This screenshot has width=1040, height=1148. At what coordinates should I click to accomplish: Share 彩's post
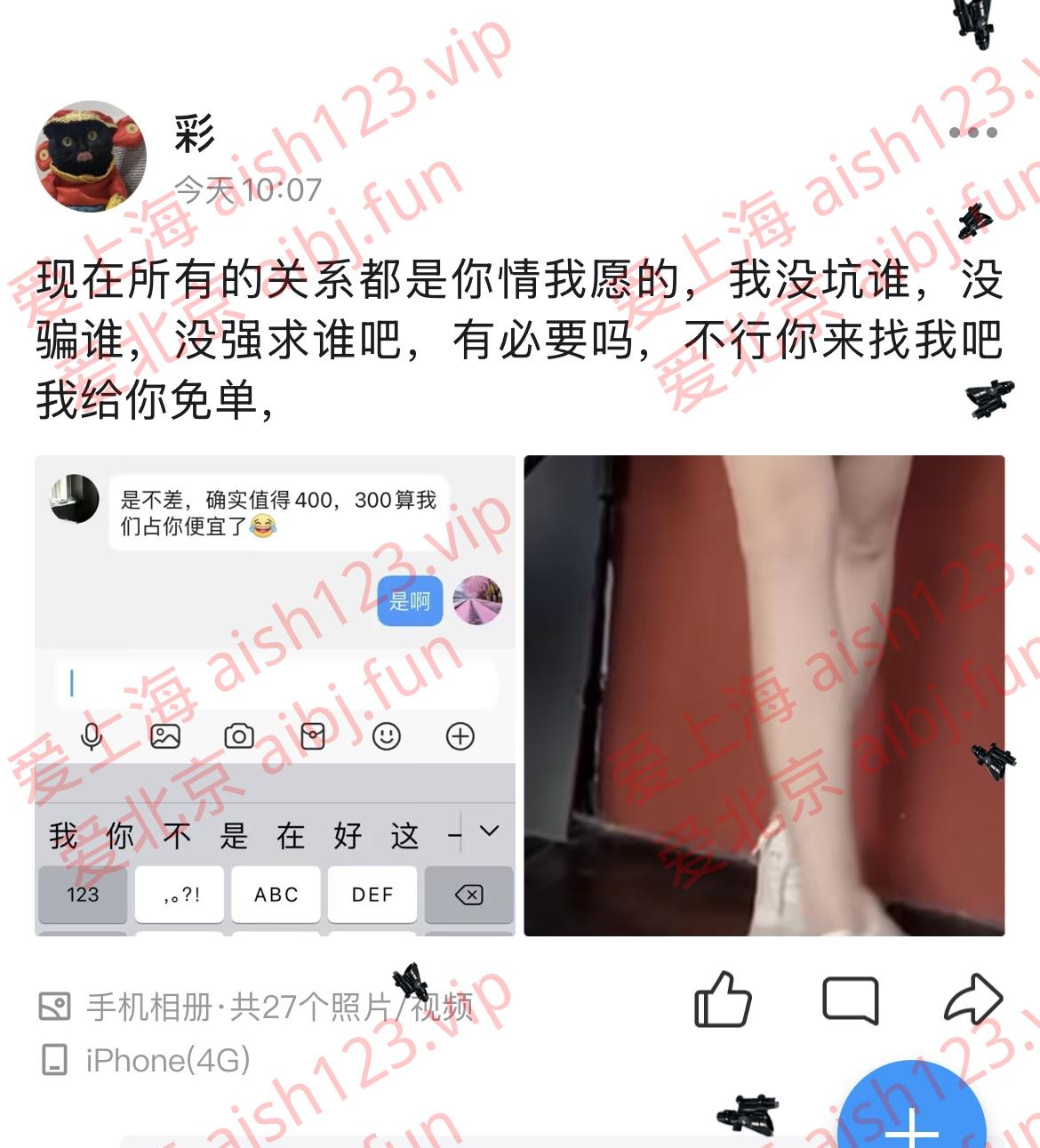[x=972, y=1000]
